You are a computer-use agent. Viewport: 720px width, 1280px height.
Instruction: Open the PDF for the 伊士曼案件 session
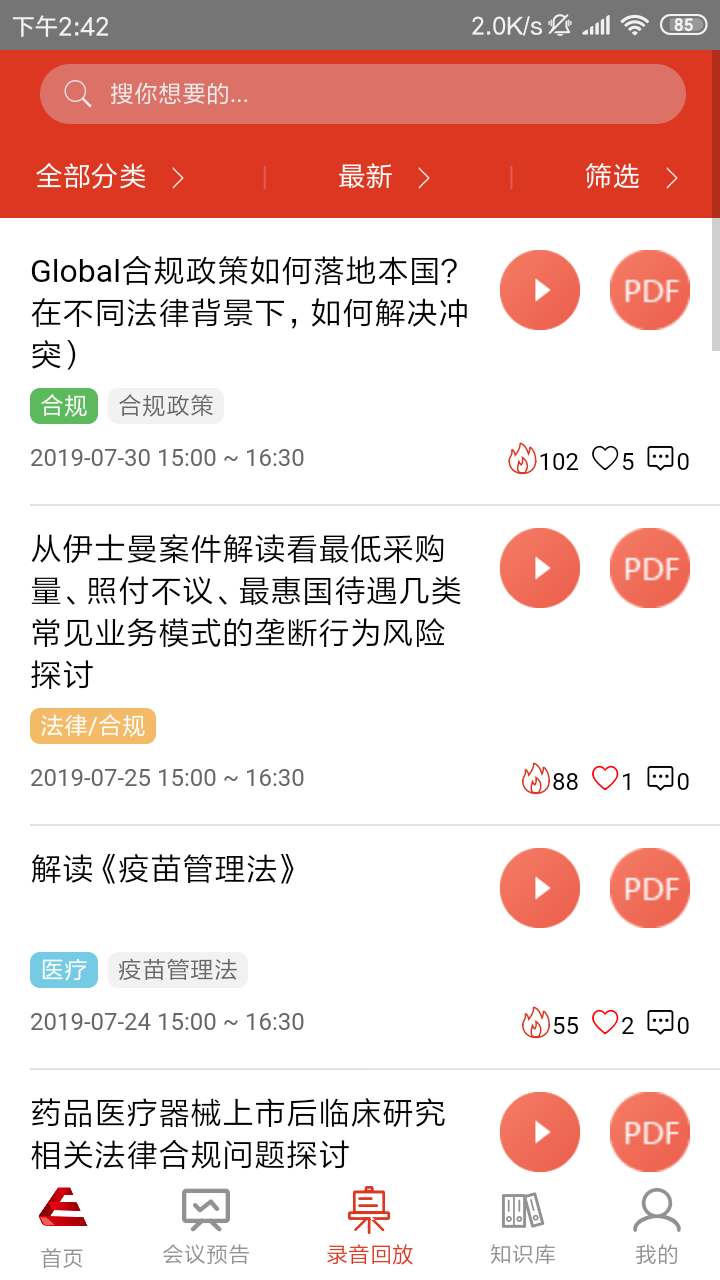click(650, 567)
